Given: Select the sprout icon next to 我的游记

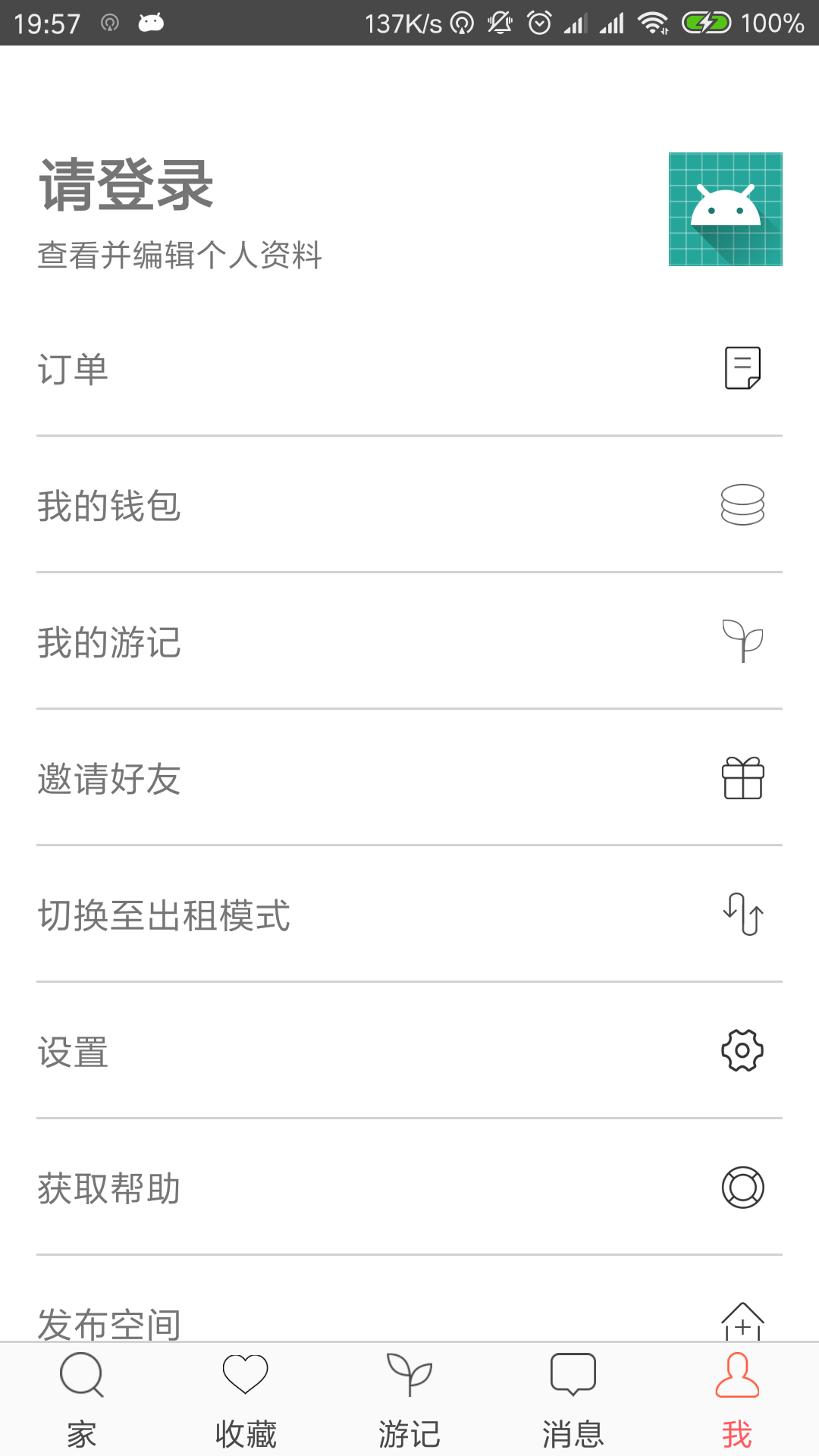Looking at the screenshot, I should pos(742,641).
